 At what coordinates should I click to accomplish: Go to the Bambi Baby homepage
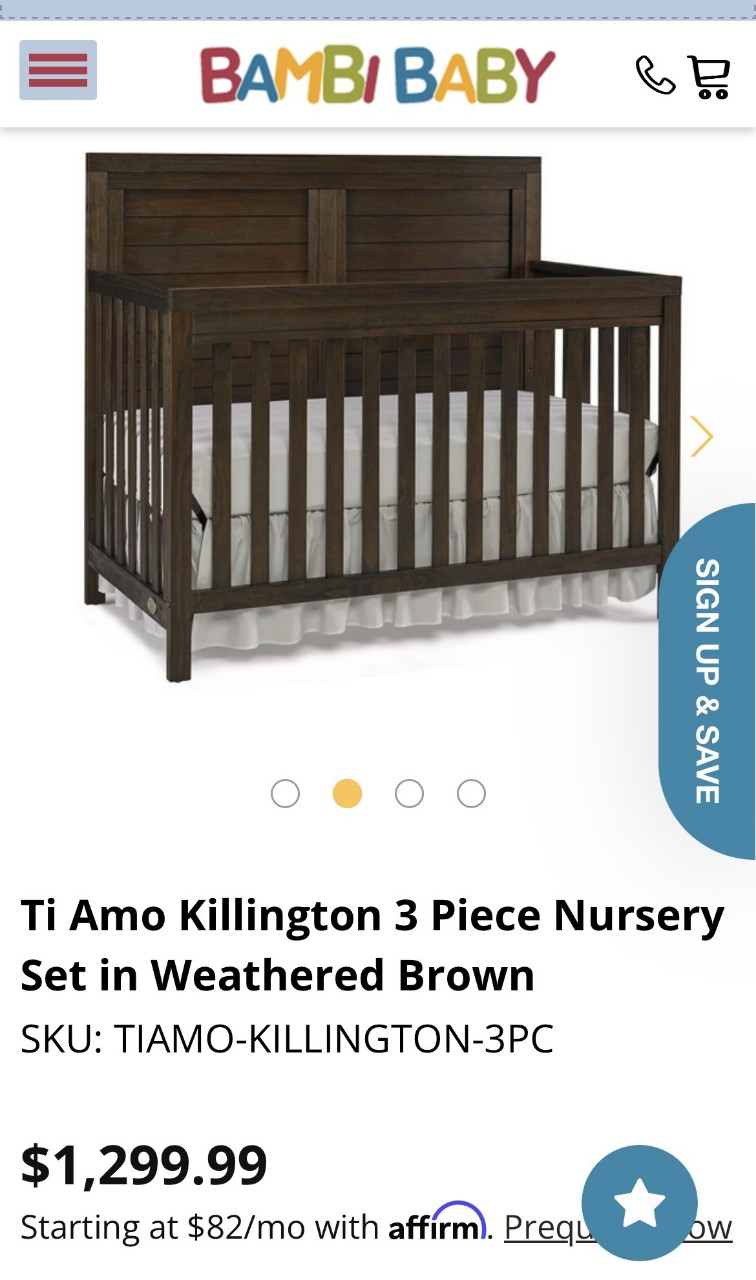pos(377,75)
